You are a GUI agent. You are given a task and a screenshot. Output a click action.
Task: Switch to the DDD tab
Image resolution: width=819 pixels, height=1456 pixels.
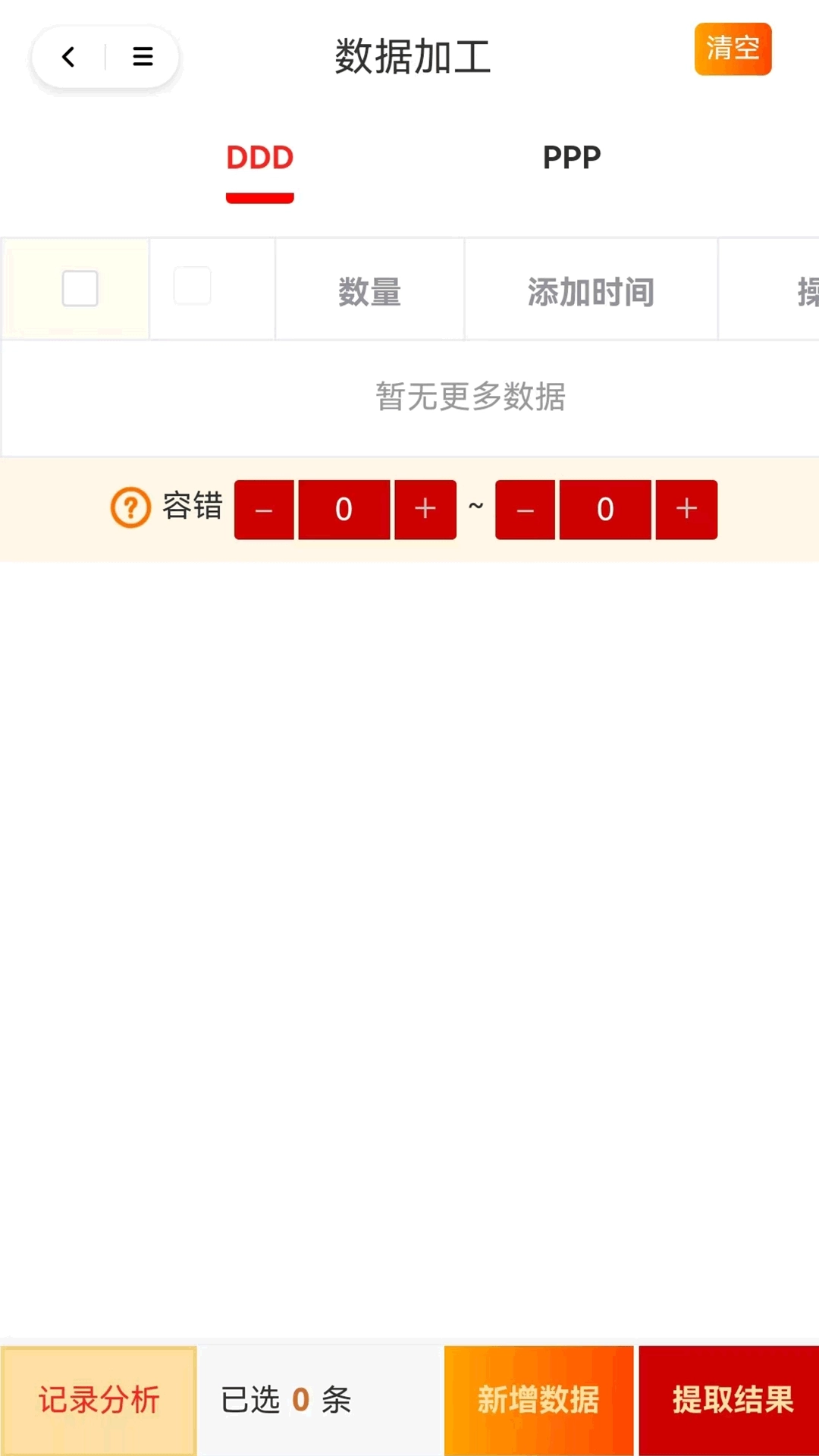259,158
